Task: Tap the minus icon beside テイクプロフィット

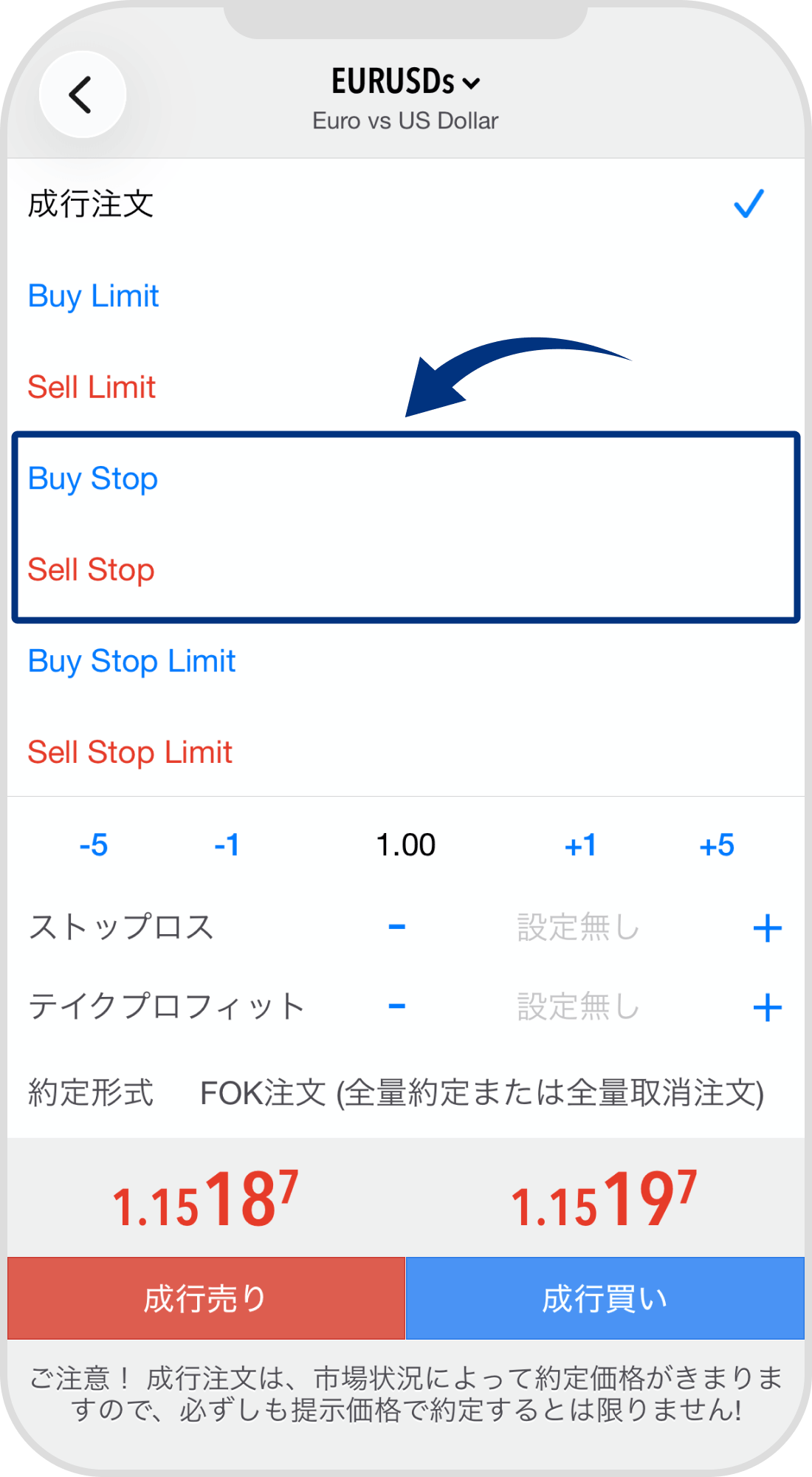Action: tap(396, 1004)
